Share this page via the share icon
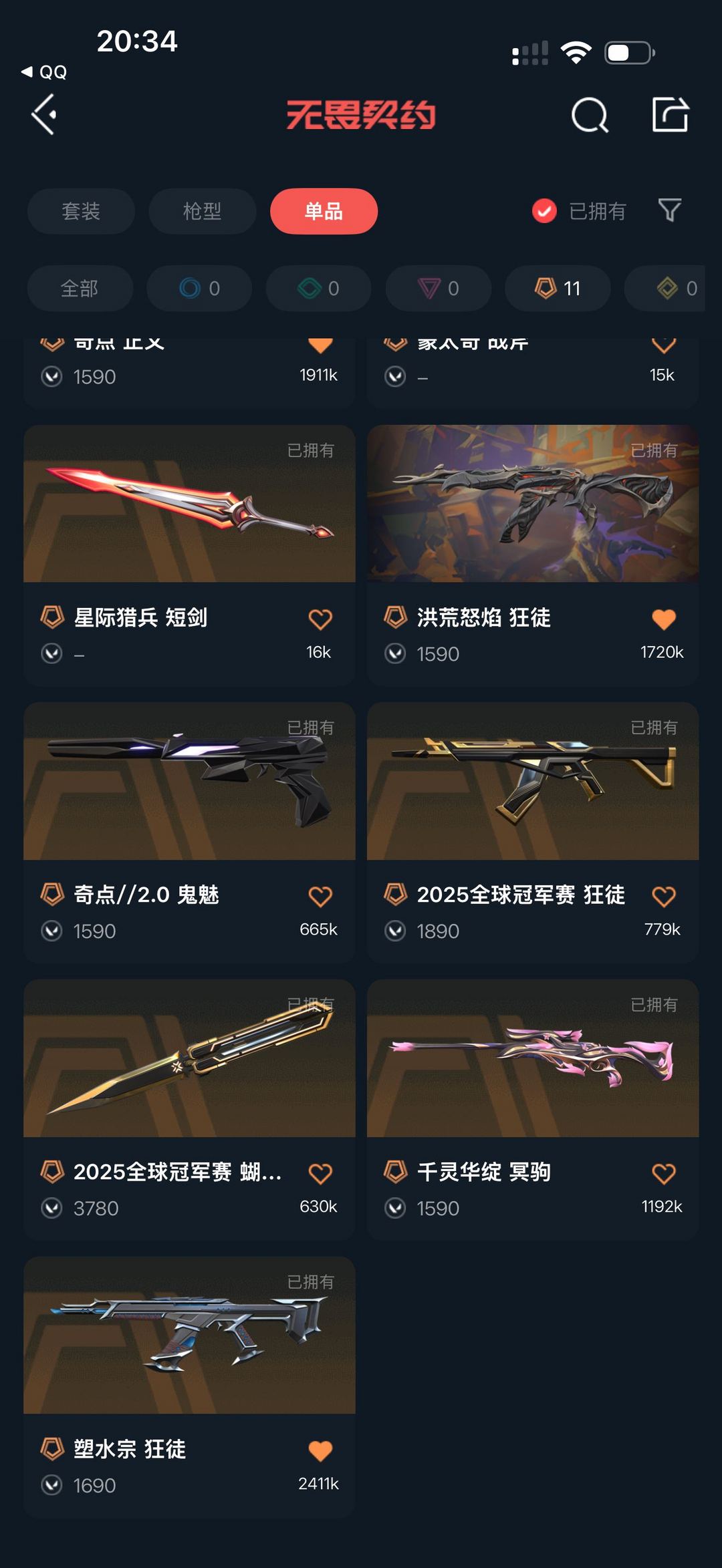722x1568 pixels. tap(670, 114)
